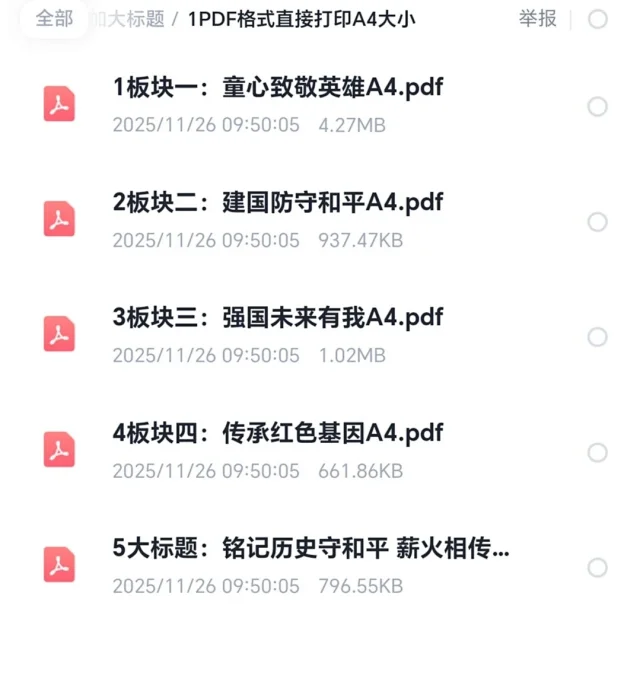Open 4板块四：传承红色基因A4.pdf
The image size is (640, 682).
point(278,433)
